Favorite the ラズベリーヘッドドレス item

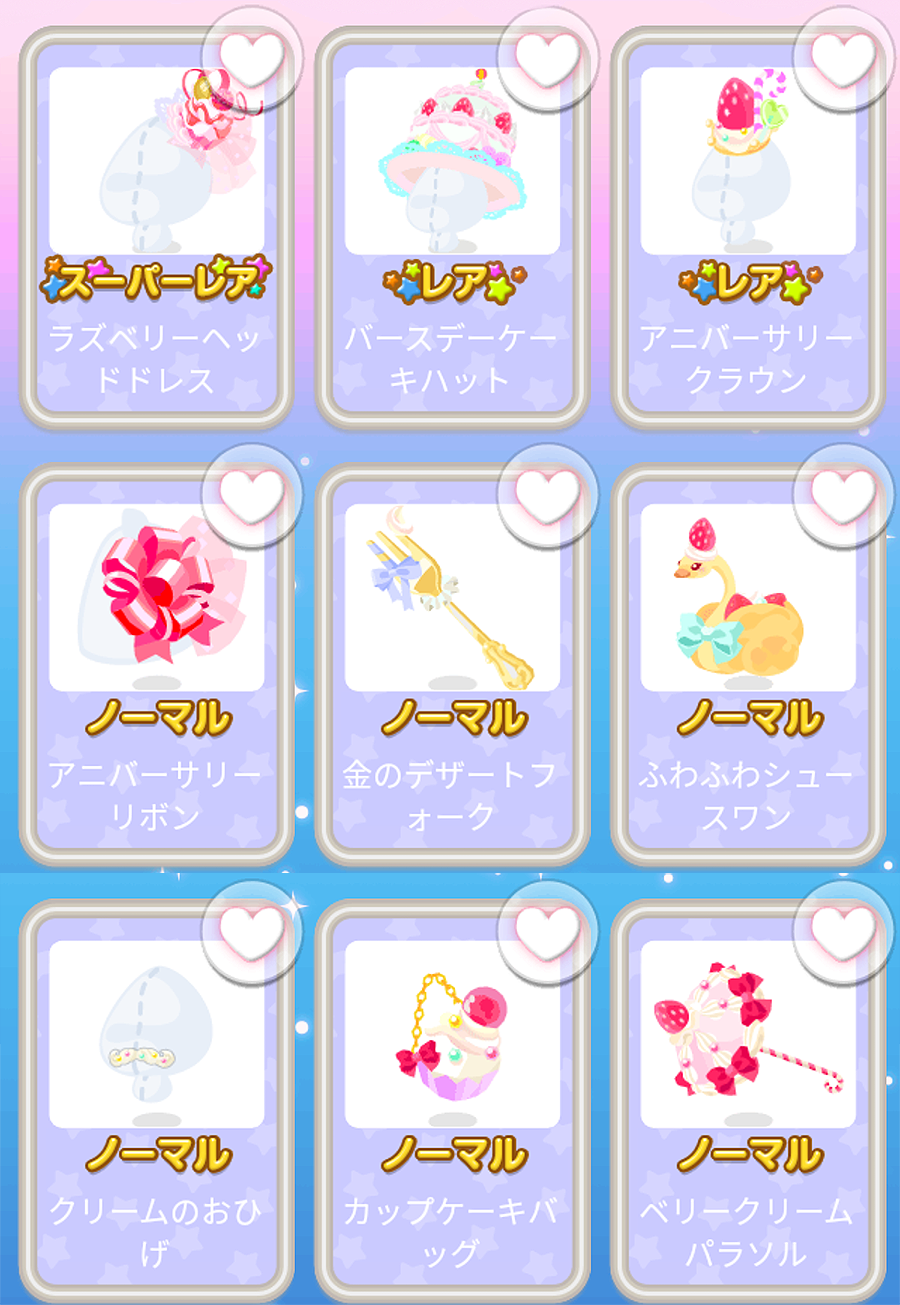tap(252, 57)
